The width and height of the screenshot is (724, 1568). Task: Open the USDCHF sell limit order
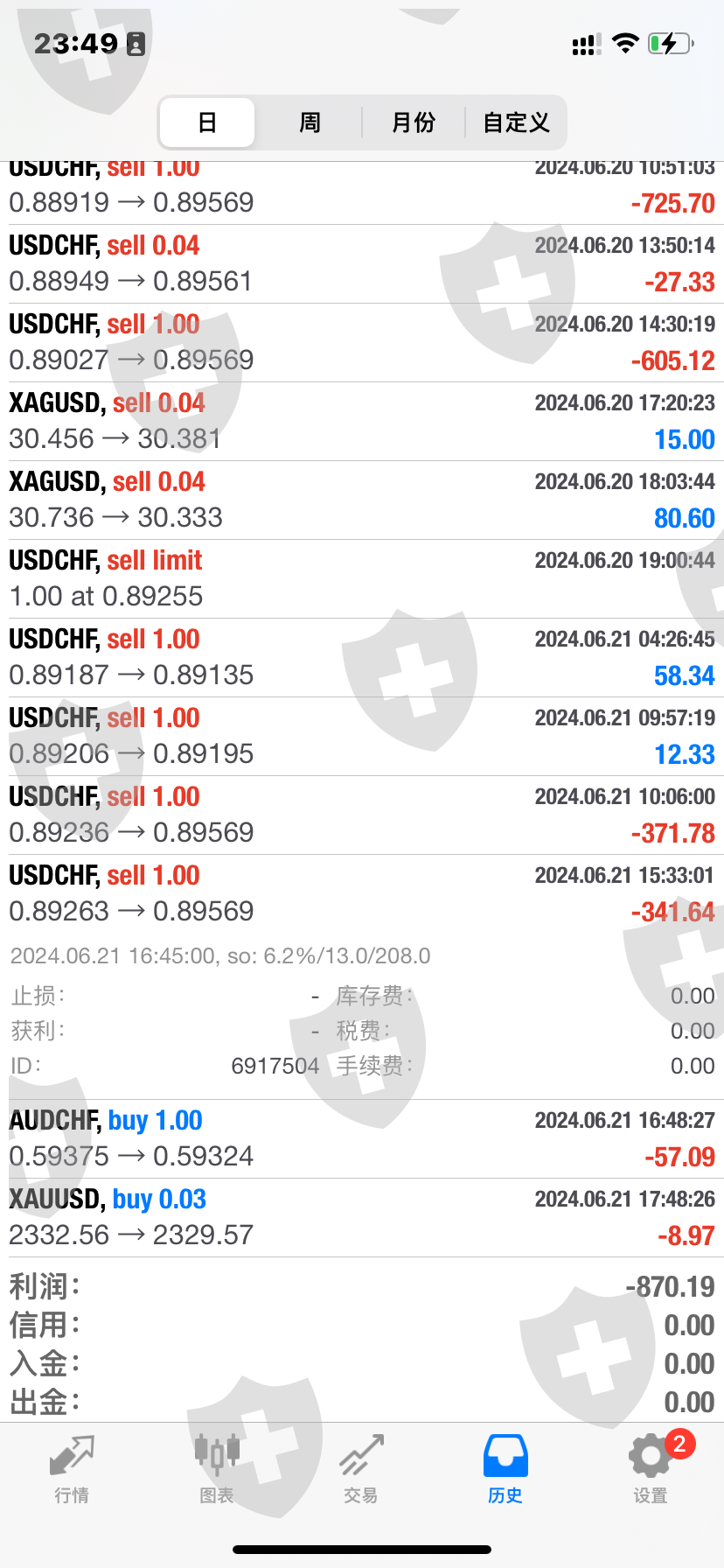tap(362, 578)
